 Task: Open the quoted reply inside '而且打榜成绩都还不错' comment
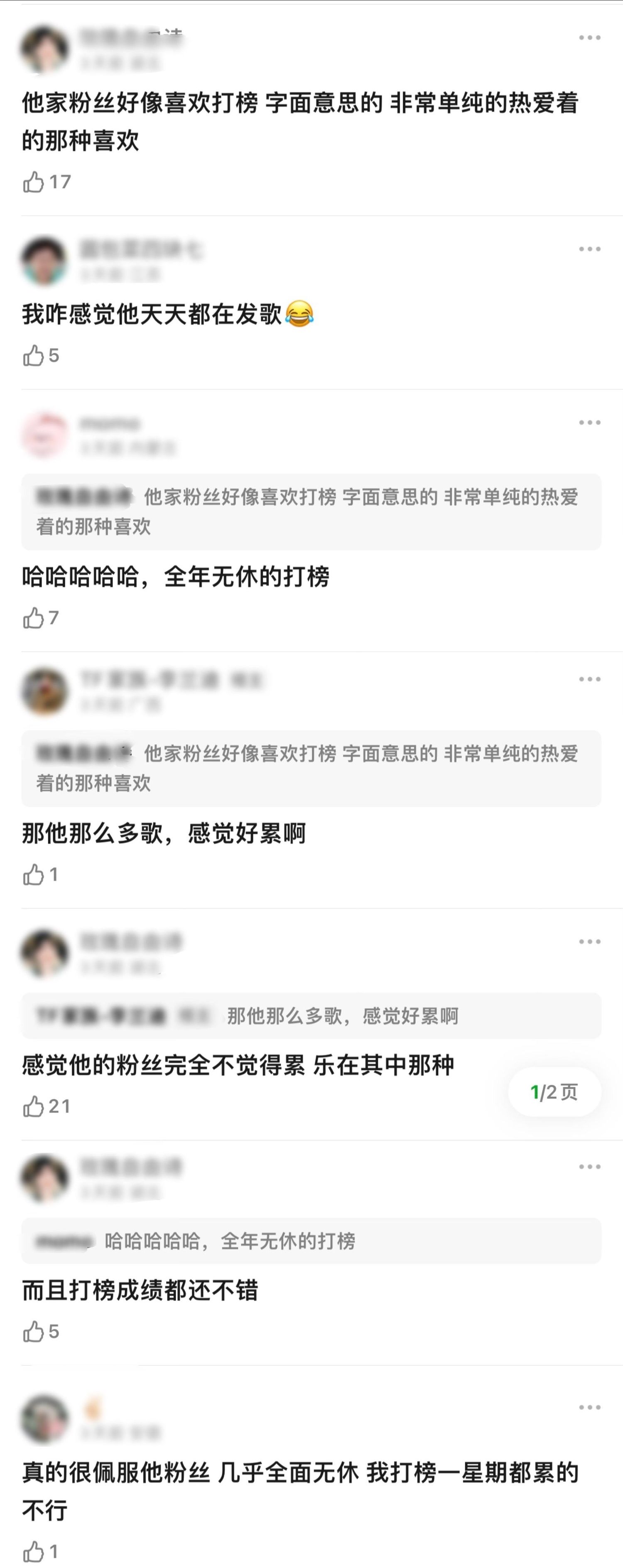pos(311,1241)
